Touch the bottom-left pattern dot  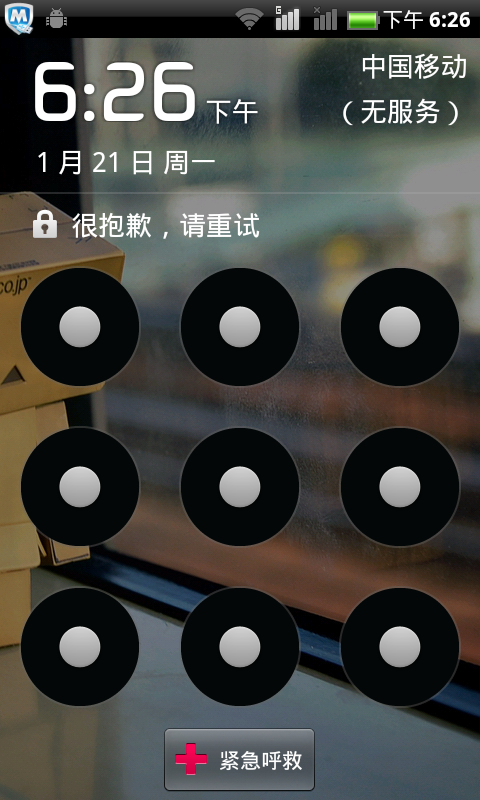[80, 647]
